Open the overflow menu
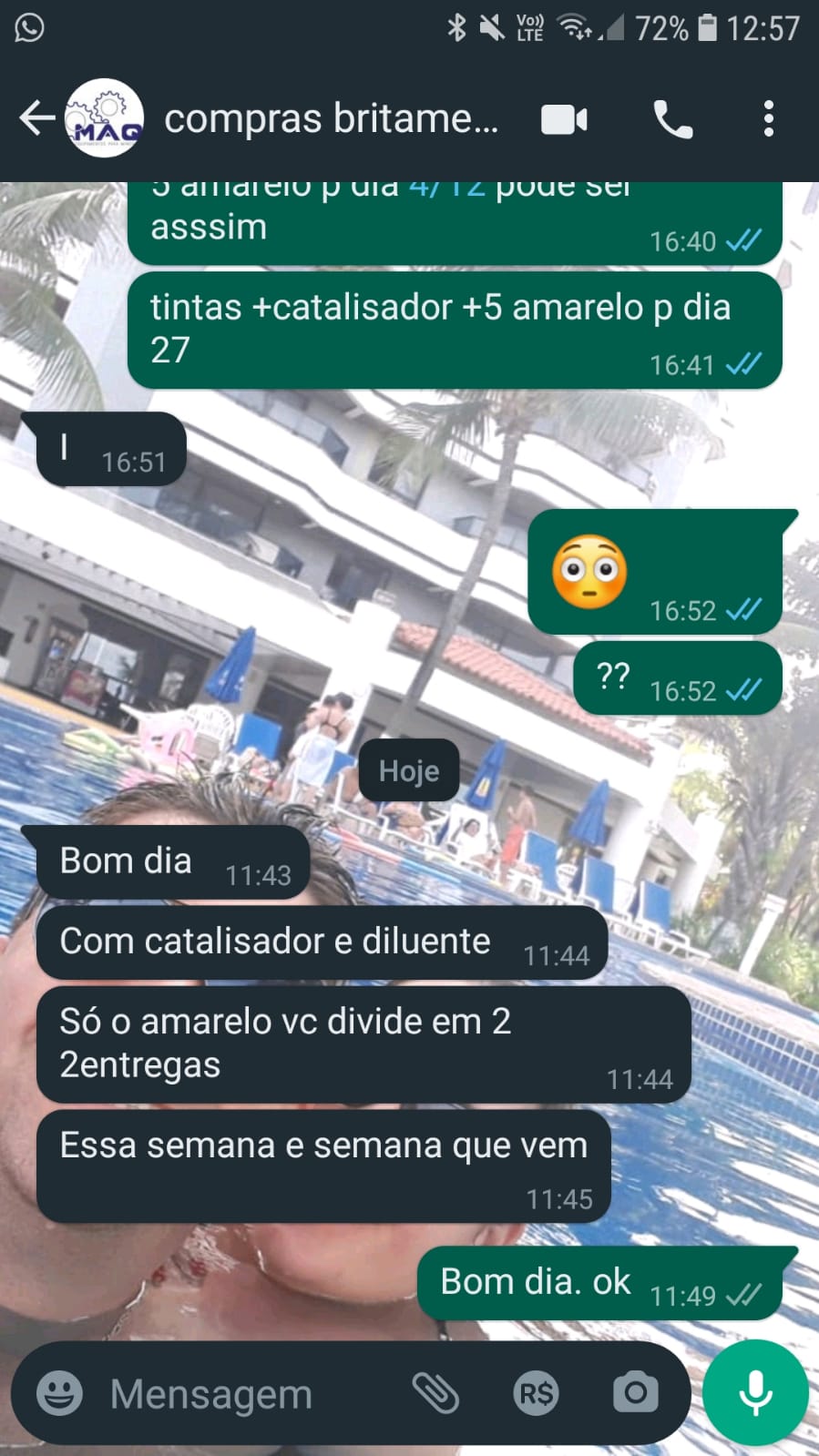Image resolution: width=819 pixels, height=1456 pixels. (x=769, y=119)
